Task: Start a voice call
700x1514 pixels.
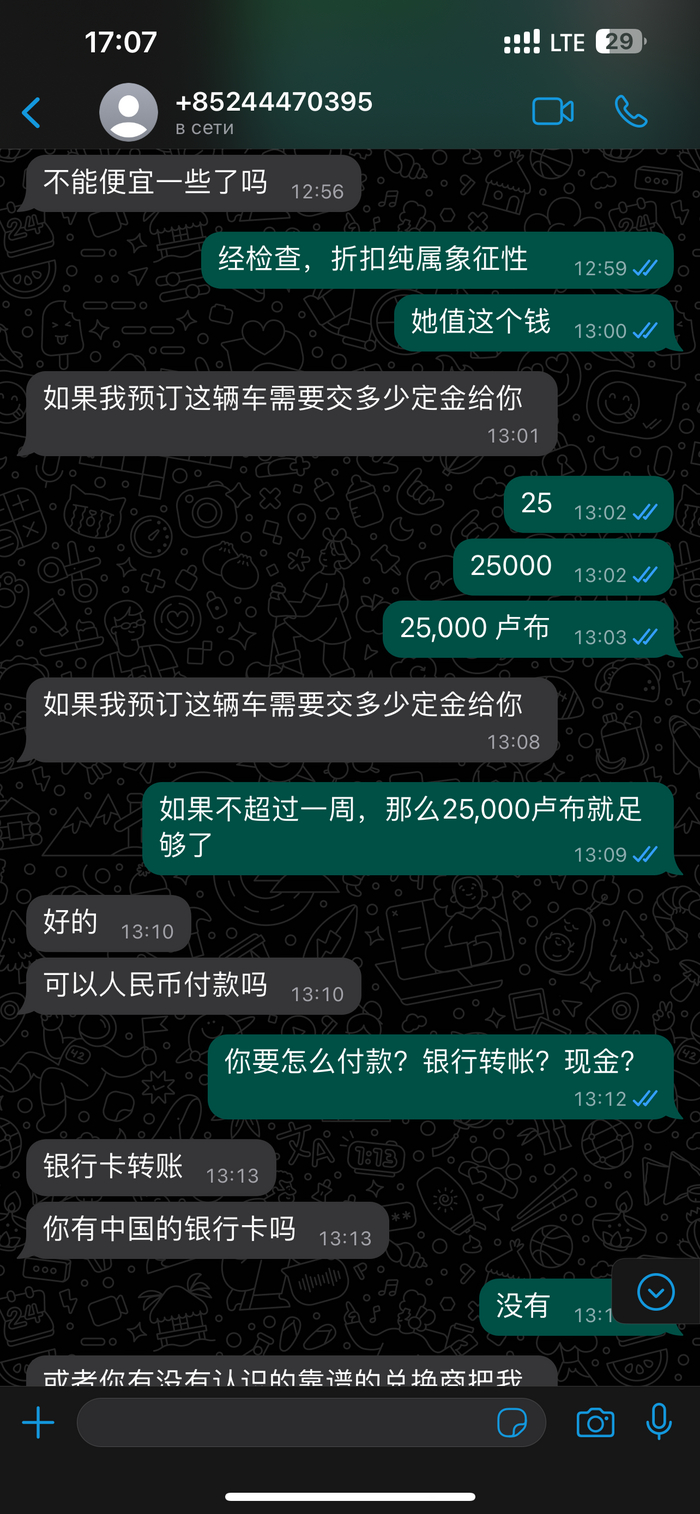Action: click(631, 112)
